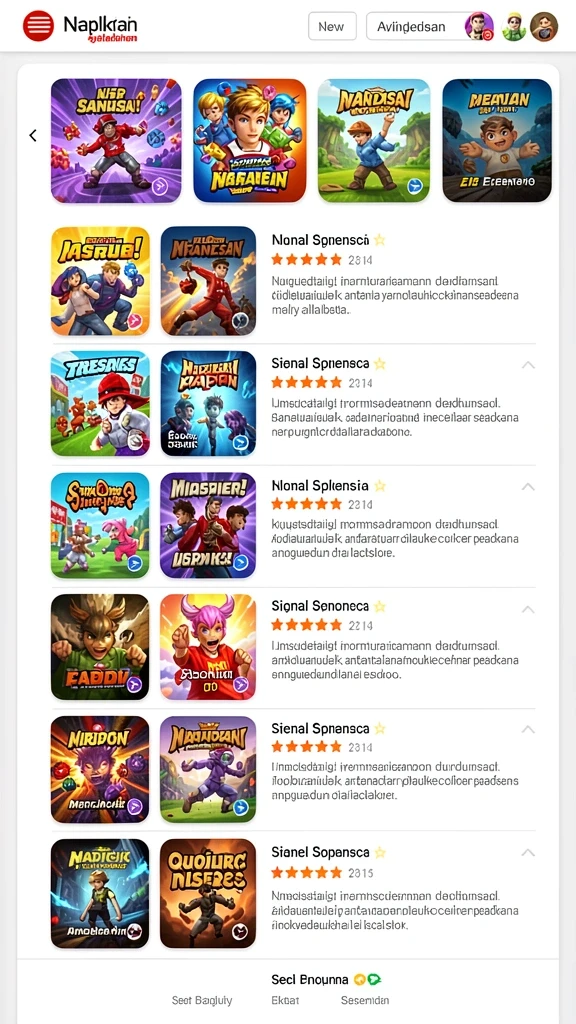Expand the Nlonal Splensia row

[528, 487]
